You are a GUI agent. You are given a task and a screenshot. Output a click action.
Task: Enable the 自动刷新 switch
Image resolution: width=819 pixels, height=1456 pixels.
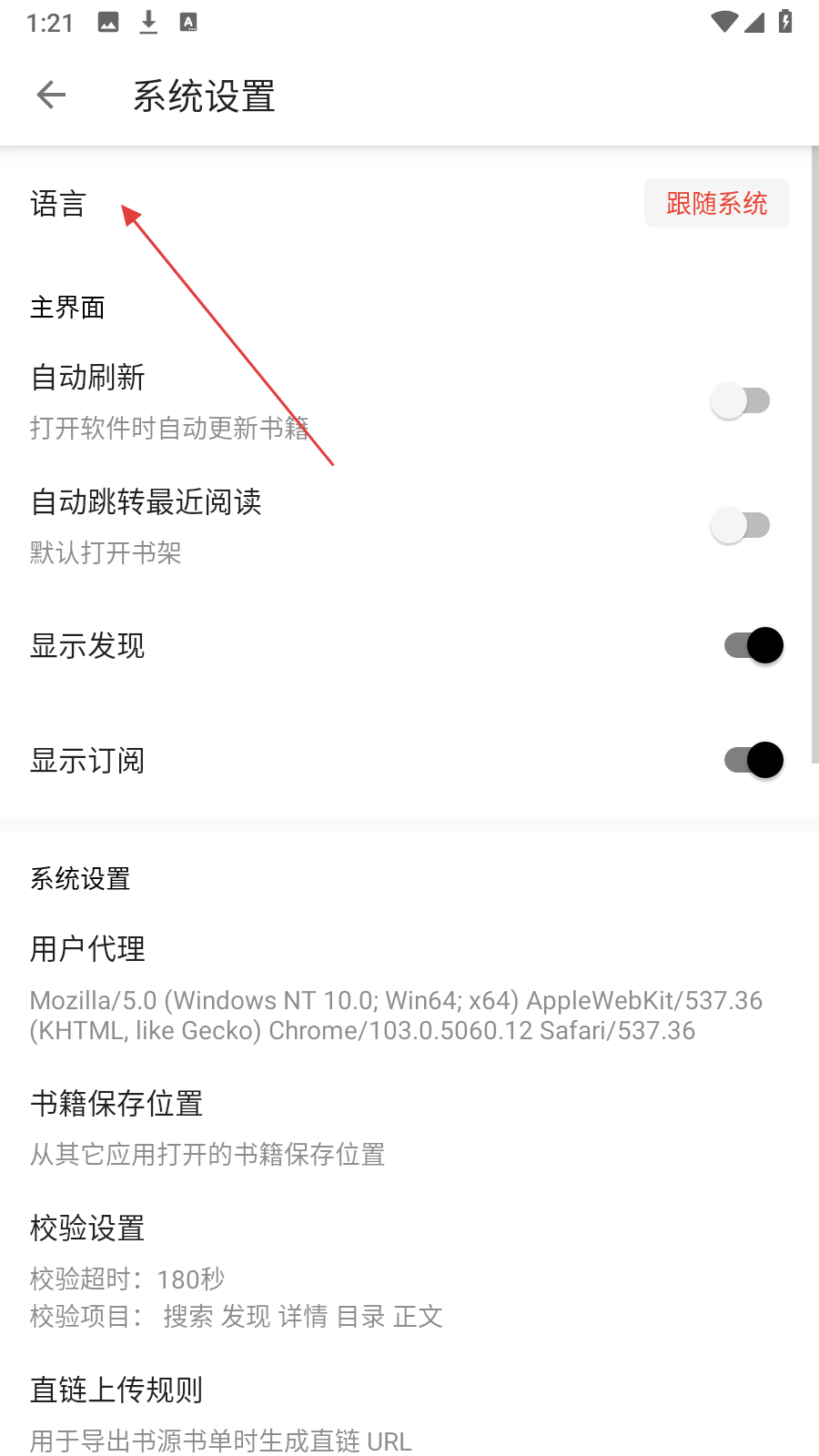(x=740, y=400)
